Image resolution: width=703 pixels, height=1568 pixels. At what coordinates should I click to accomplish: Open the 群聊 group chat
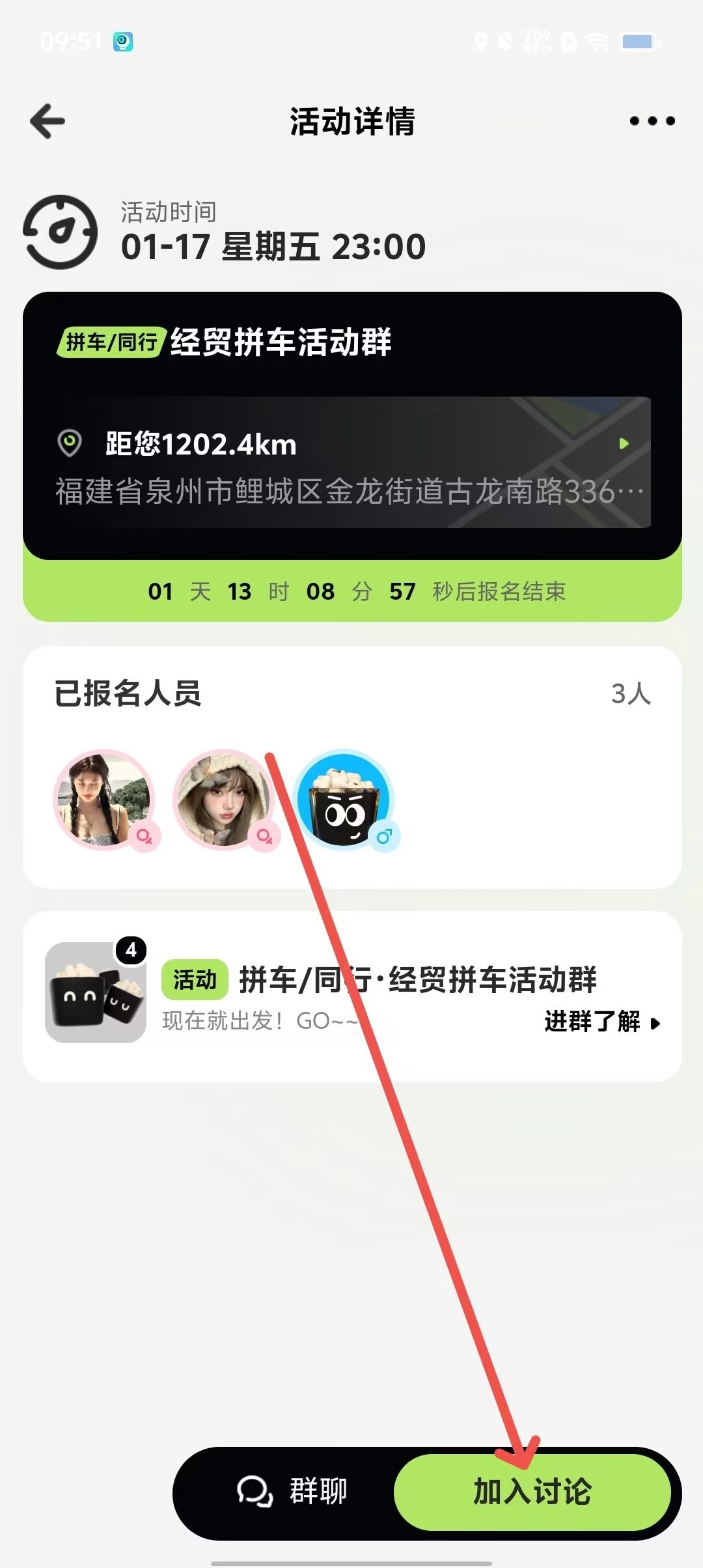point(292,1491)
